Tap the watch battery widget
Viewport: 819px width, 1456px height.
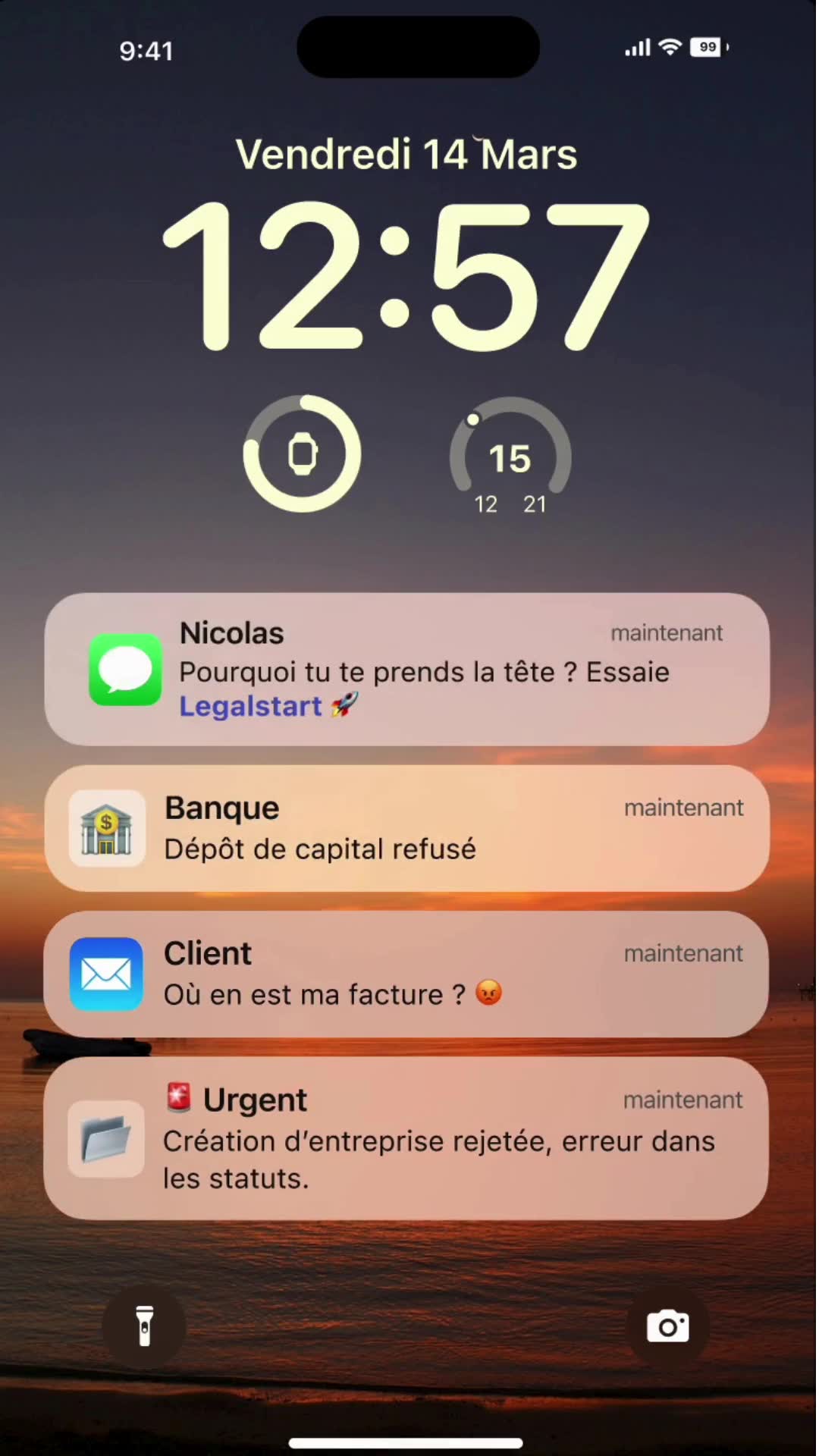[x=302, y=453]
